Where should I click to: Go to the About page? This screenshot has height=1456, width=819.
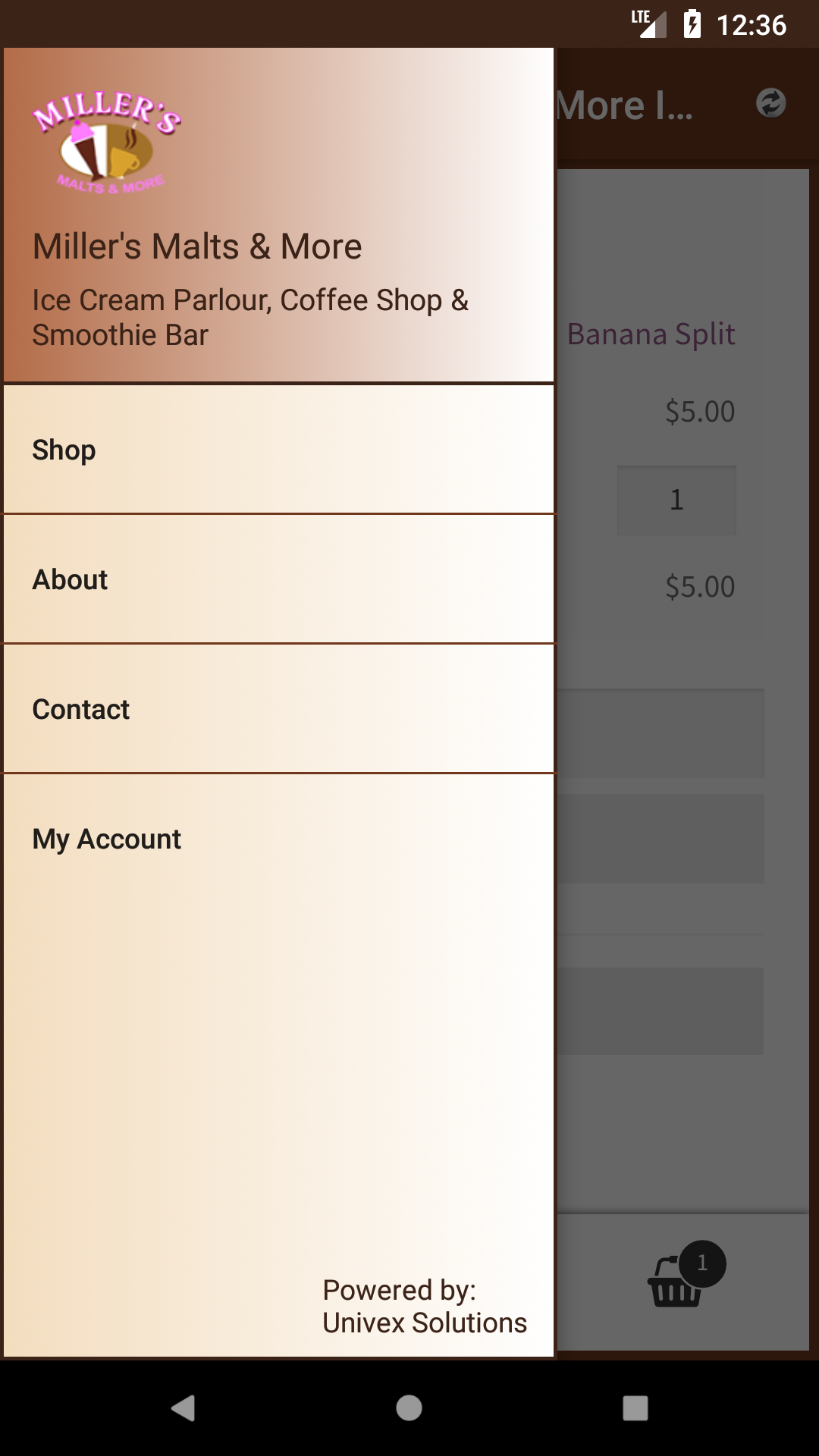[x=278, y=579]
